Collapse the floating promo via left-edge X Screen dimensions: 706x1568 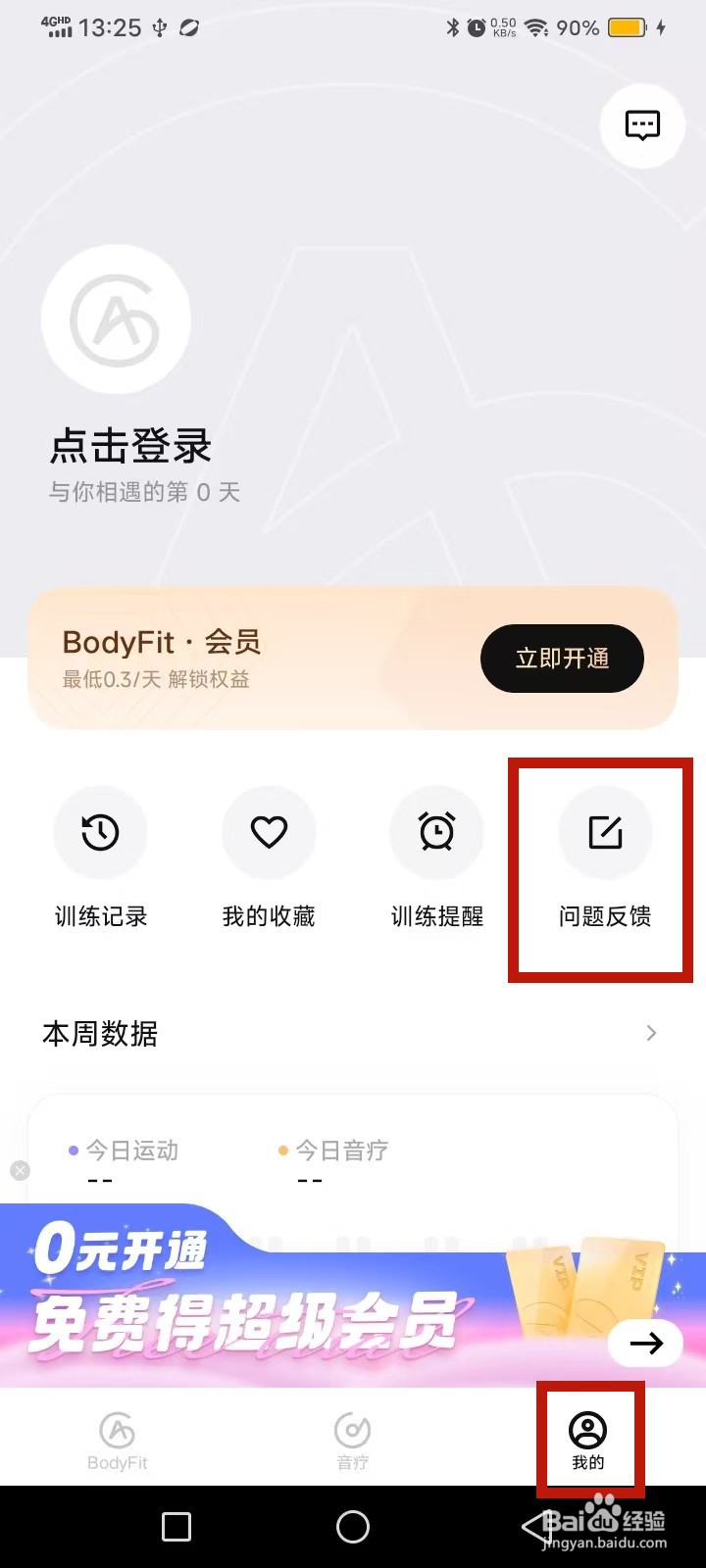22,1169
